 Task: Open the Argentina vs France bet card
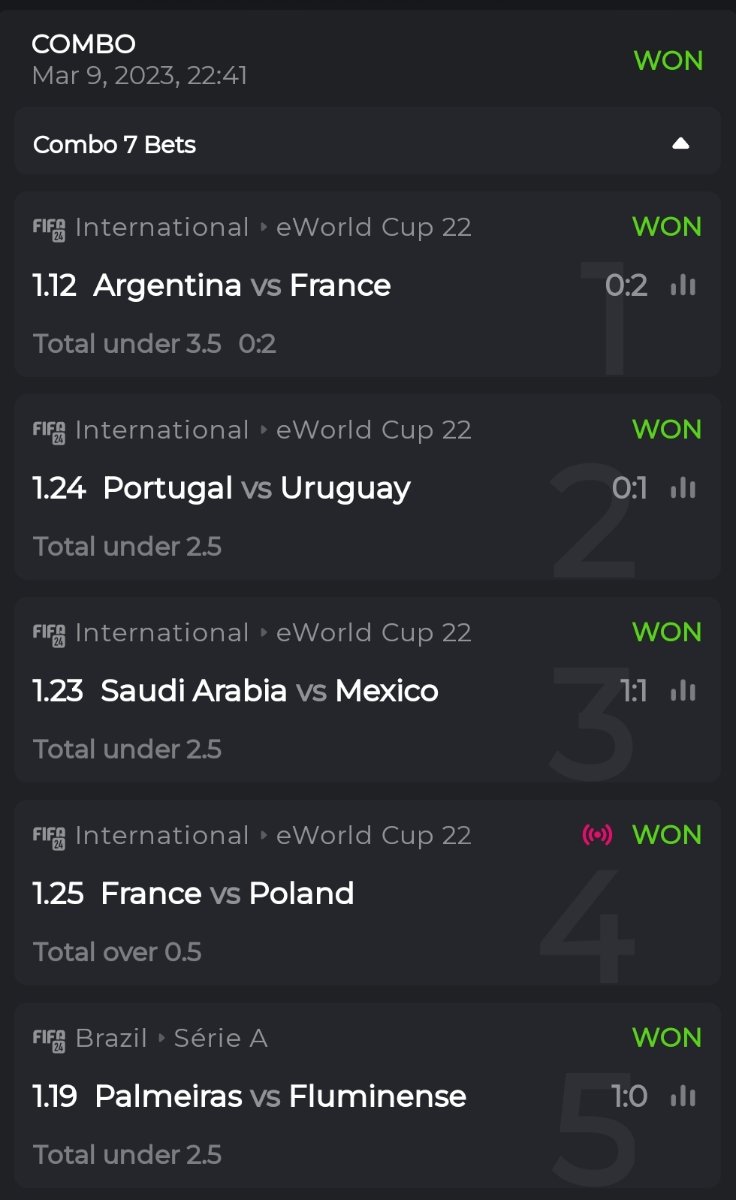(300, 286)
